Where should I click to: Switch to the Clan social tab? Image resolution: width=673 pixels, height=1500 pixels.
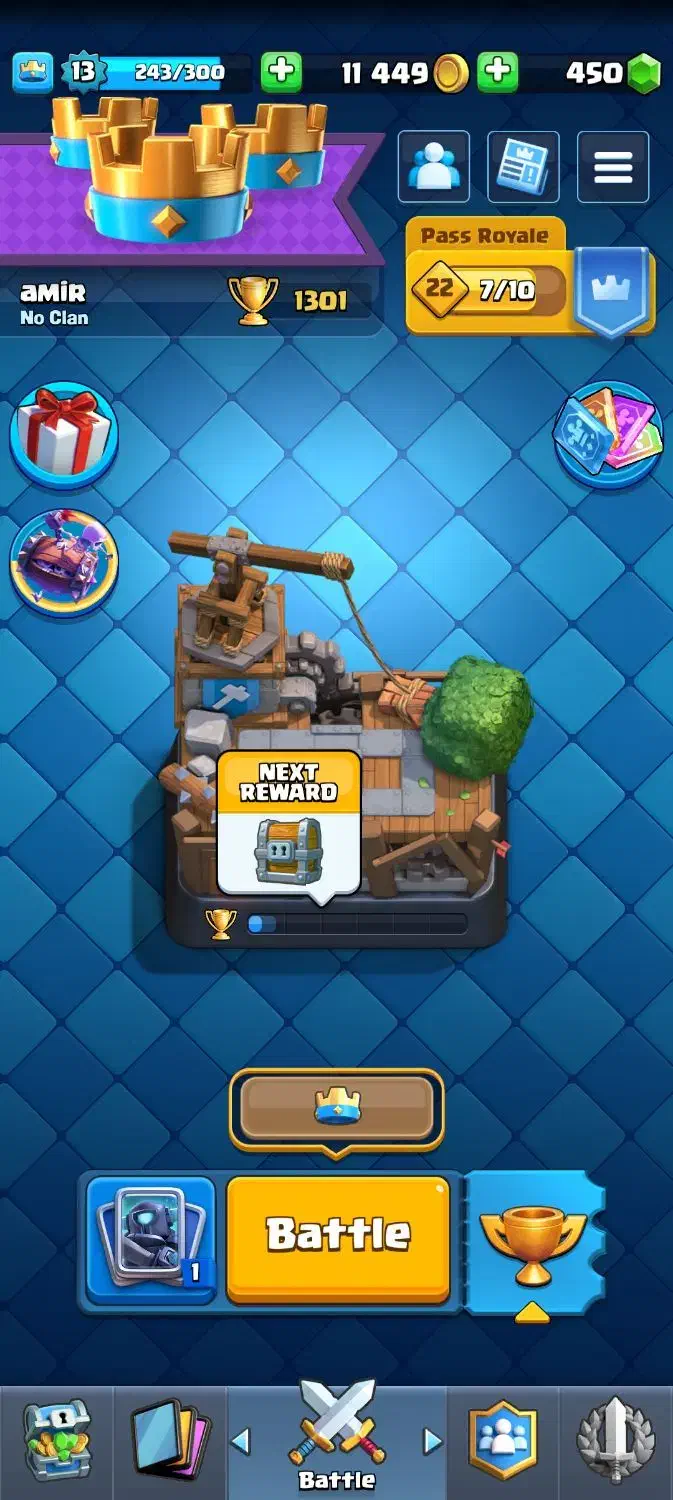click(x=504, y=1440)
